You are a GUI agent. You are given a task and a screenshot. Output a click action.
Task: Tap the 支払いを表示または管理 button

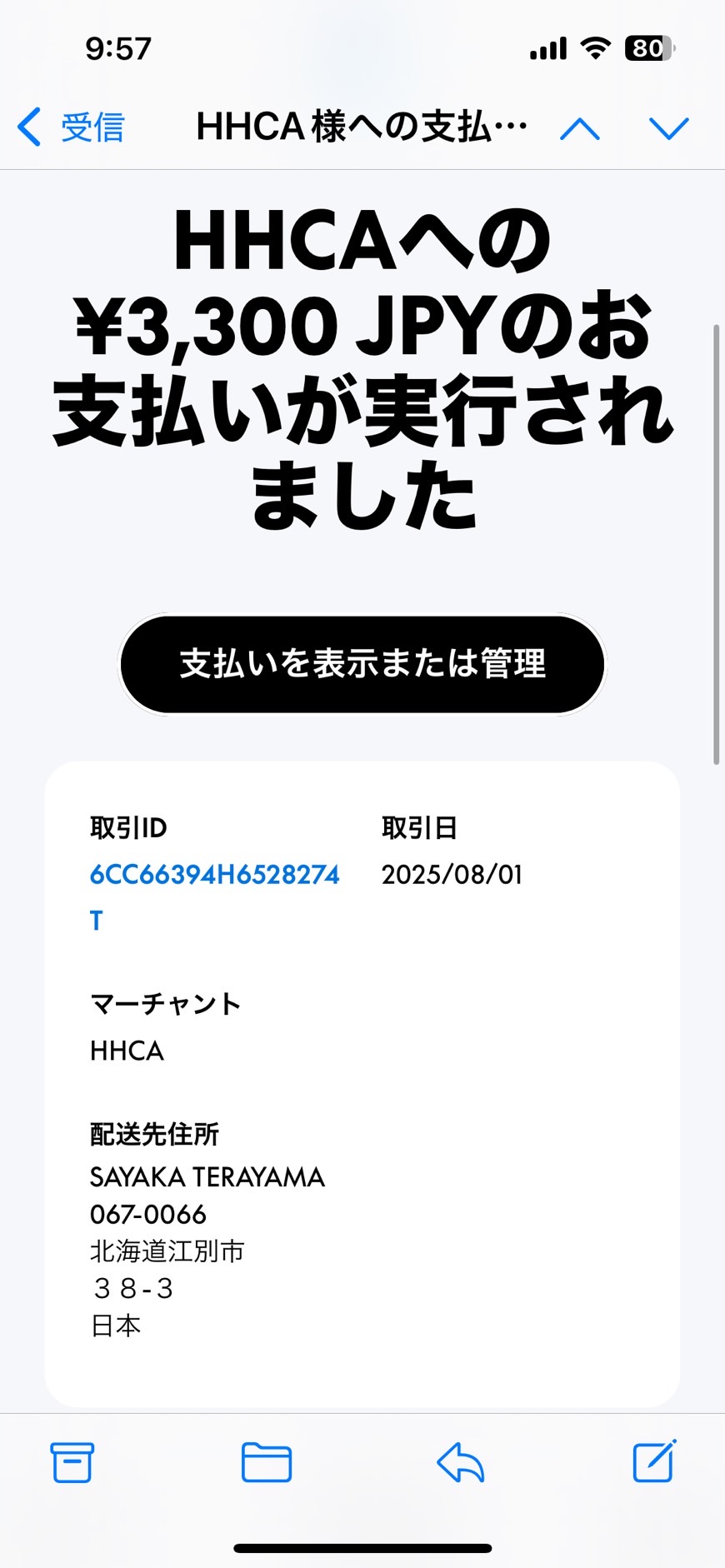[362, 664]
